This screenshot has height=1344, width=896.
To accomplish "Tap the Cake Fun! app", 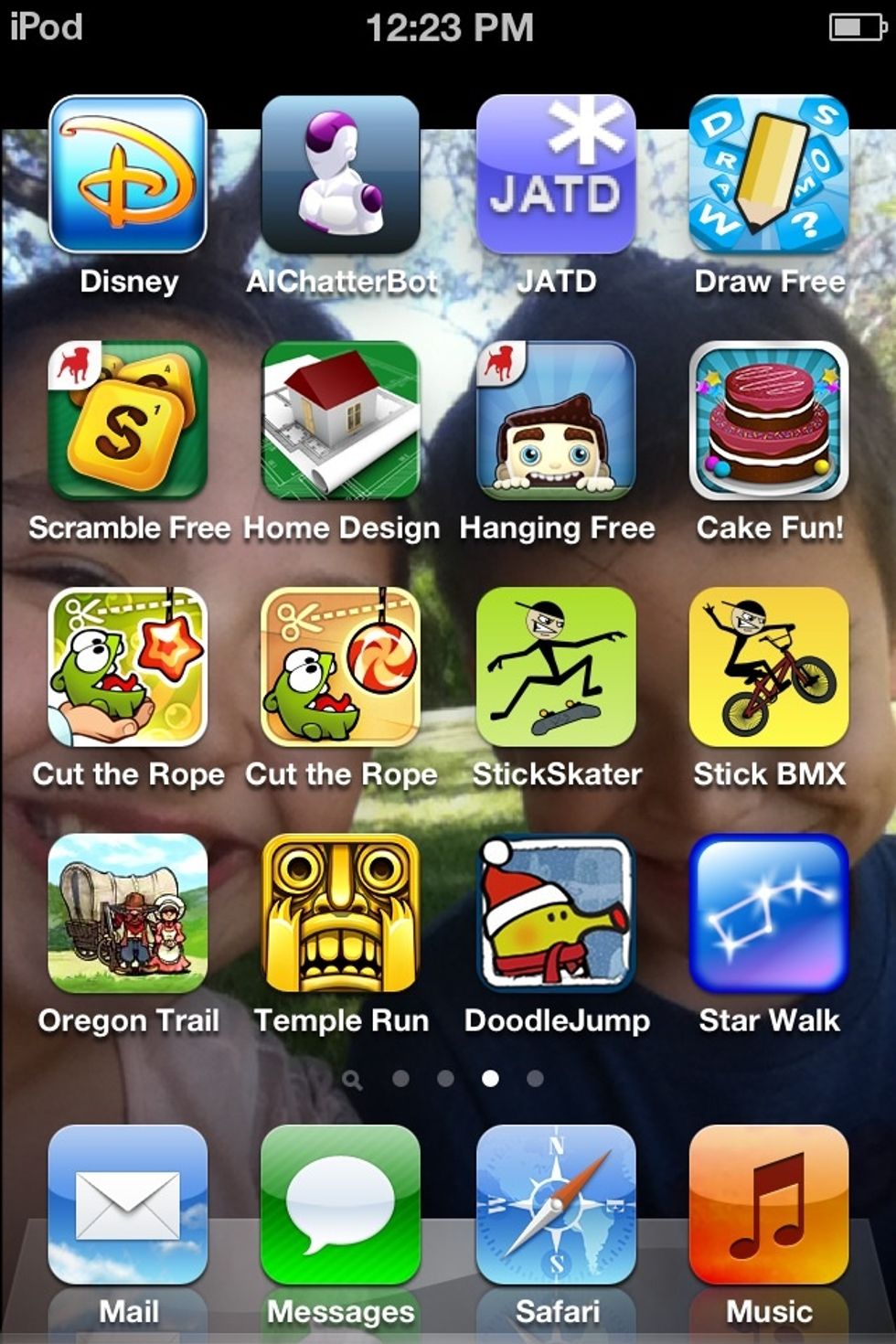I will [x=769, y=421].
